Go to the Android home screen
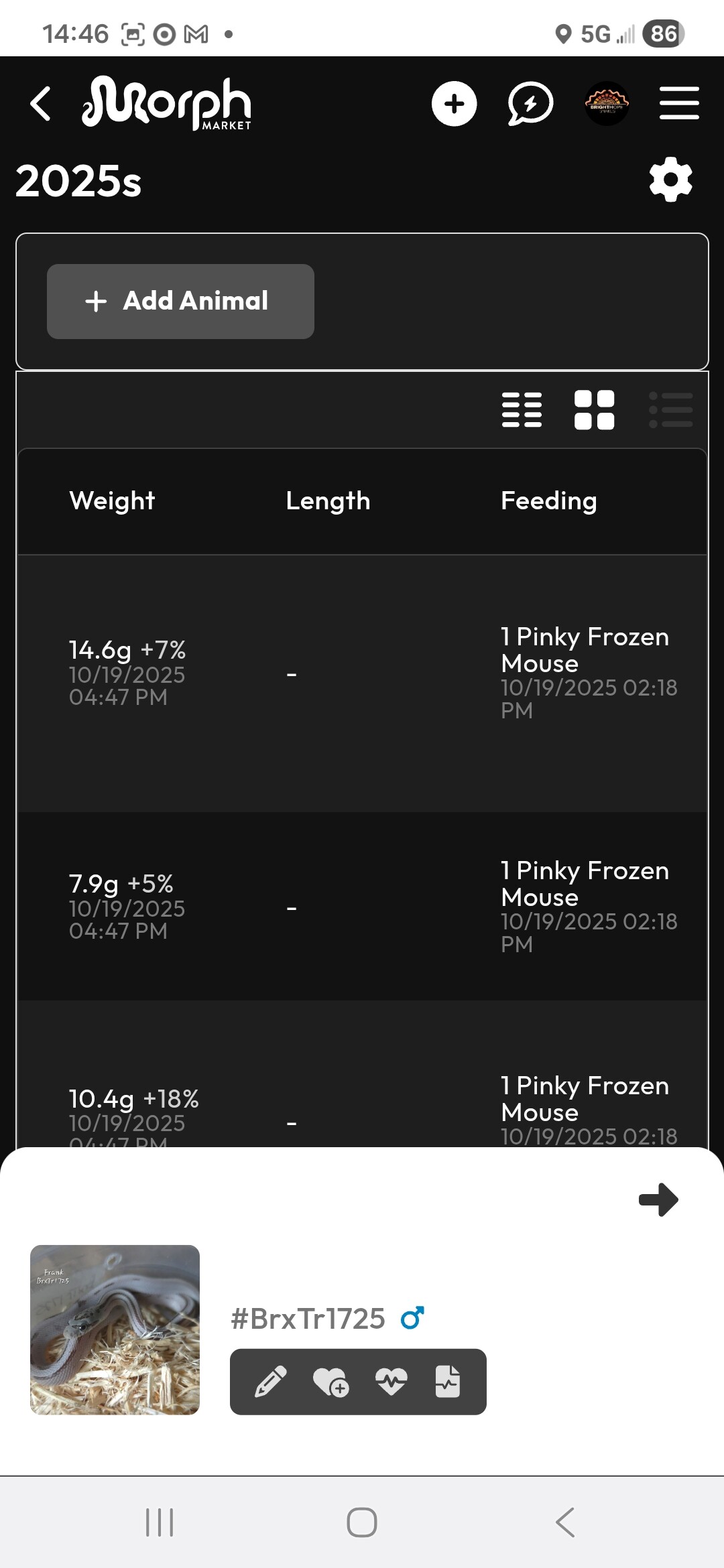 (x=362, y=1522)
